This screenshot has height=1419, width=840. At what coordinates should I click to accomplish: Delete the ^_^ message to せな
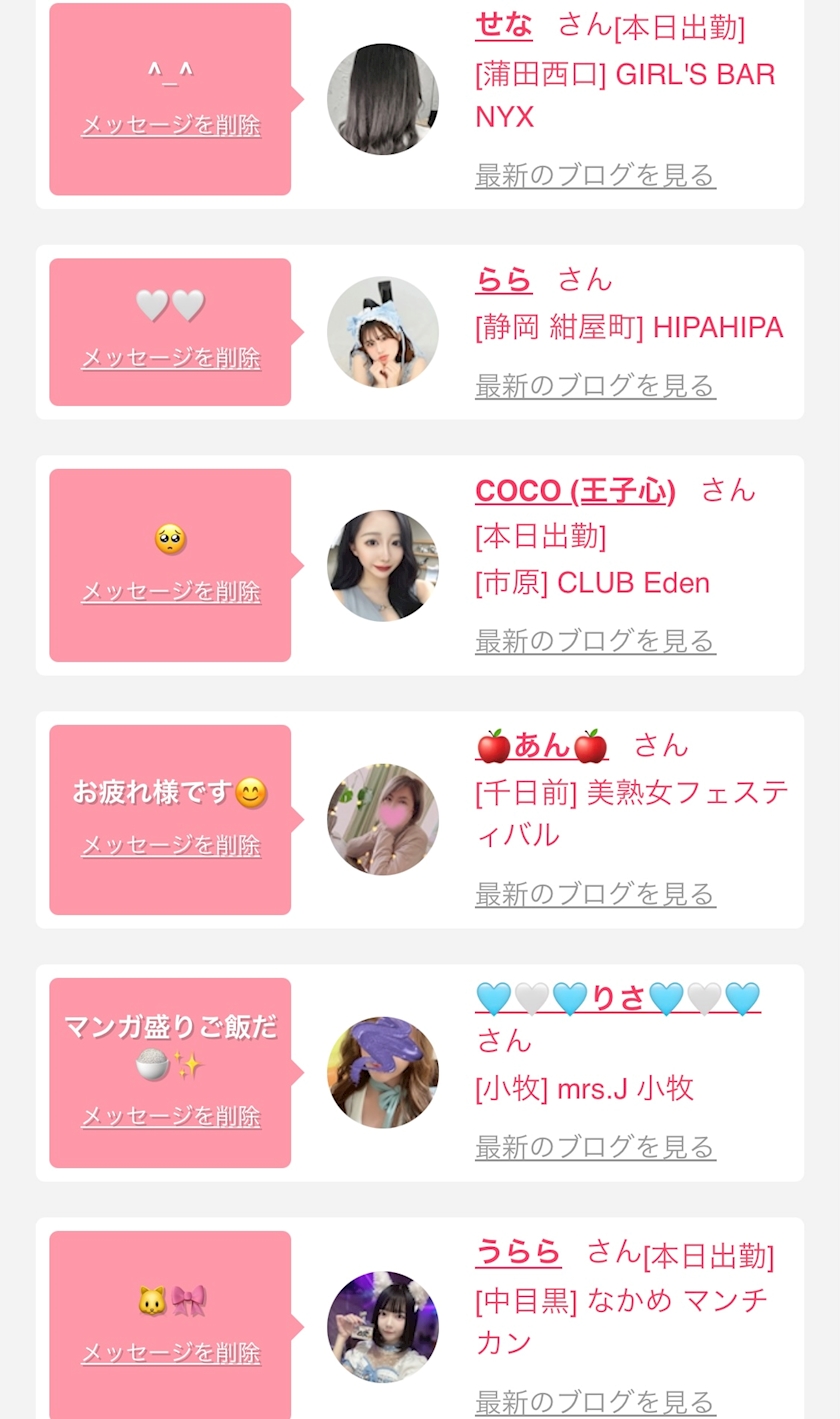(x=171, y=125)
